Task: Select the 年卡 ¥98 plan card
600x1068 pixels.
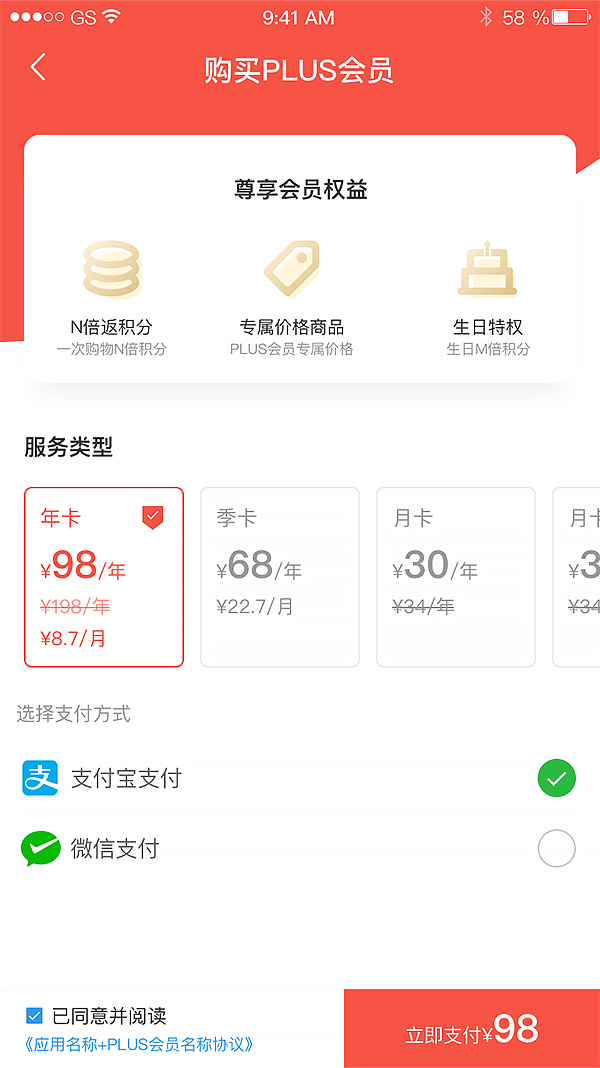Action: pyautogui.click(x=104, y=577)
